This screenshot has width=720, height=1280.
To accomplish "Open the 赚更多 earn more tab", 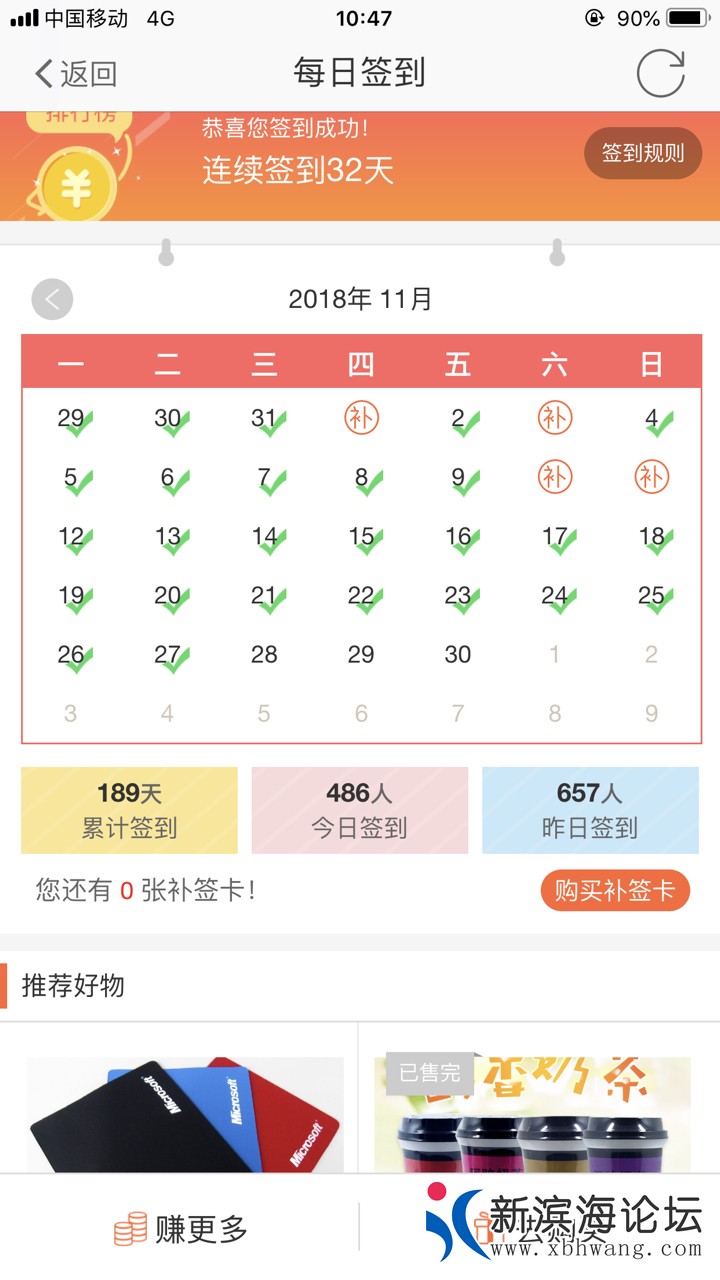I will 180,1228.
